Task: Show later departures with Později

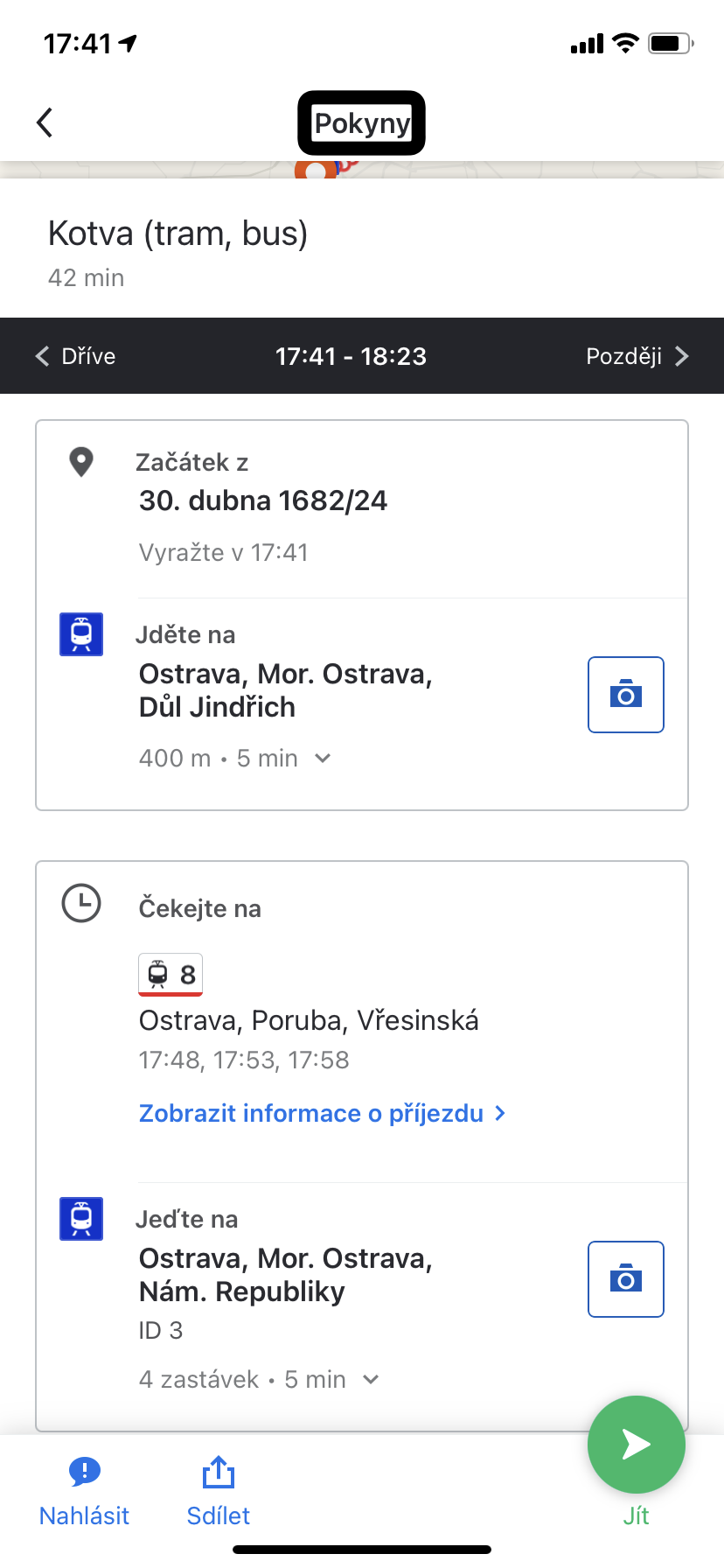Action: [637, 356]
